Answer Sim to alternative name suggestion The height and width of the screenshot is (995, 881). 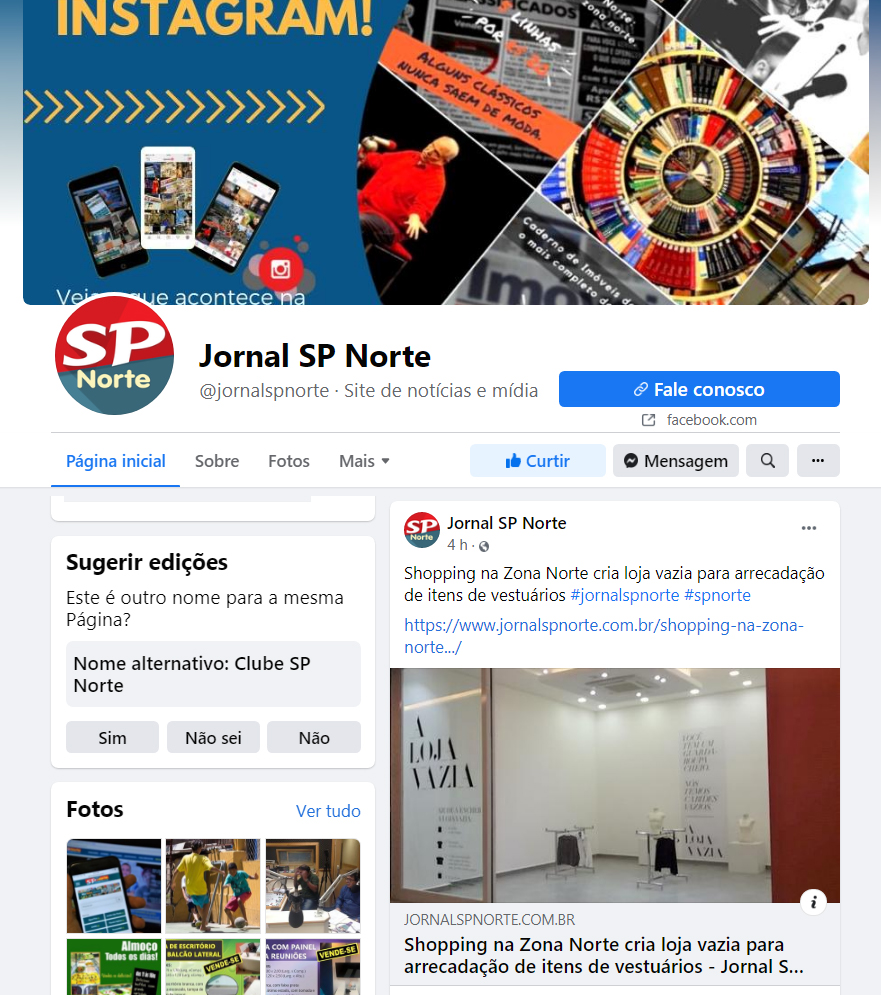point(112,738)
